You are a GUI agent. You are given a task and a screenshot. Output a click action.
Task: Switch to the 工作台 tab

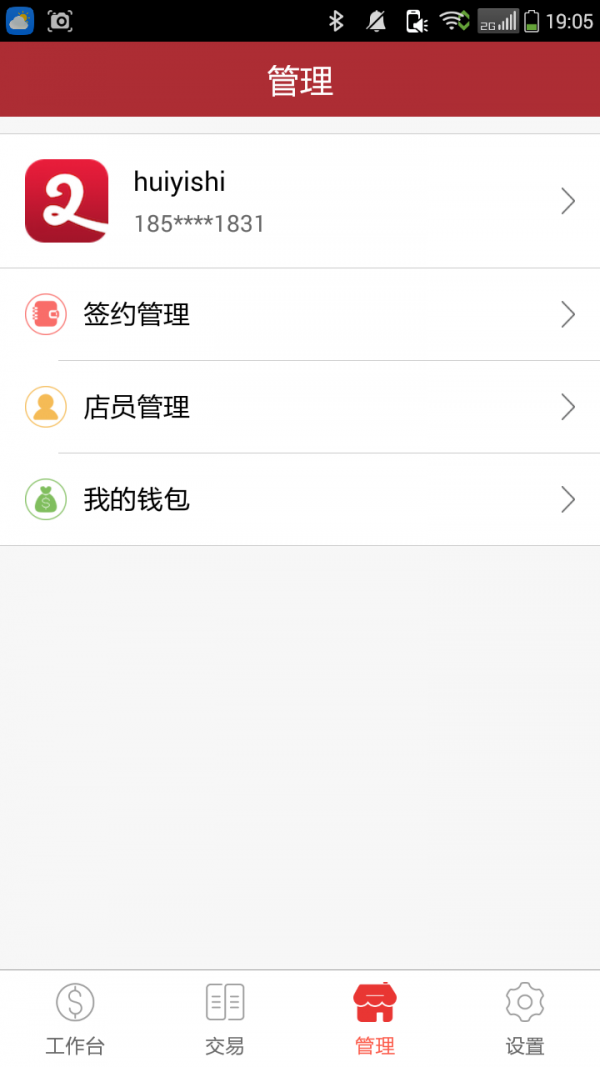point(75,1018)
